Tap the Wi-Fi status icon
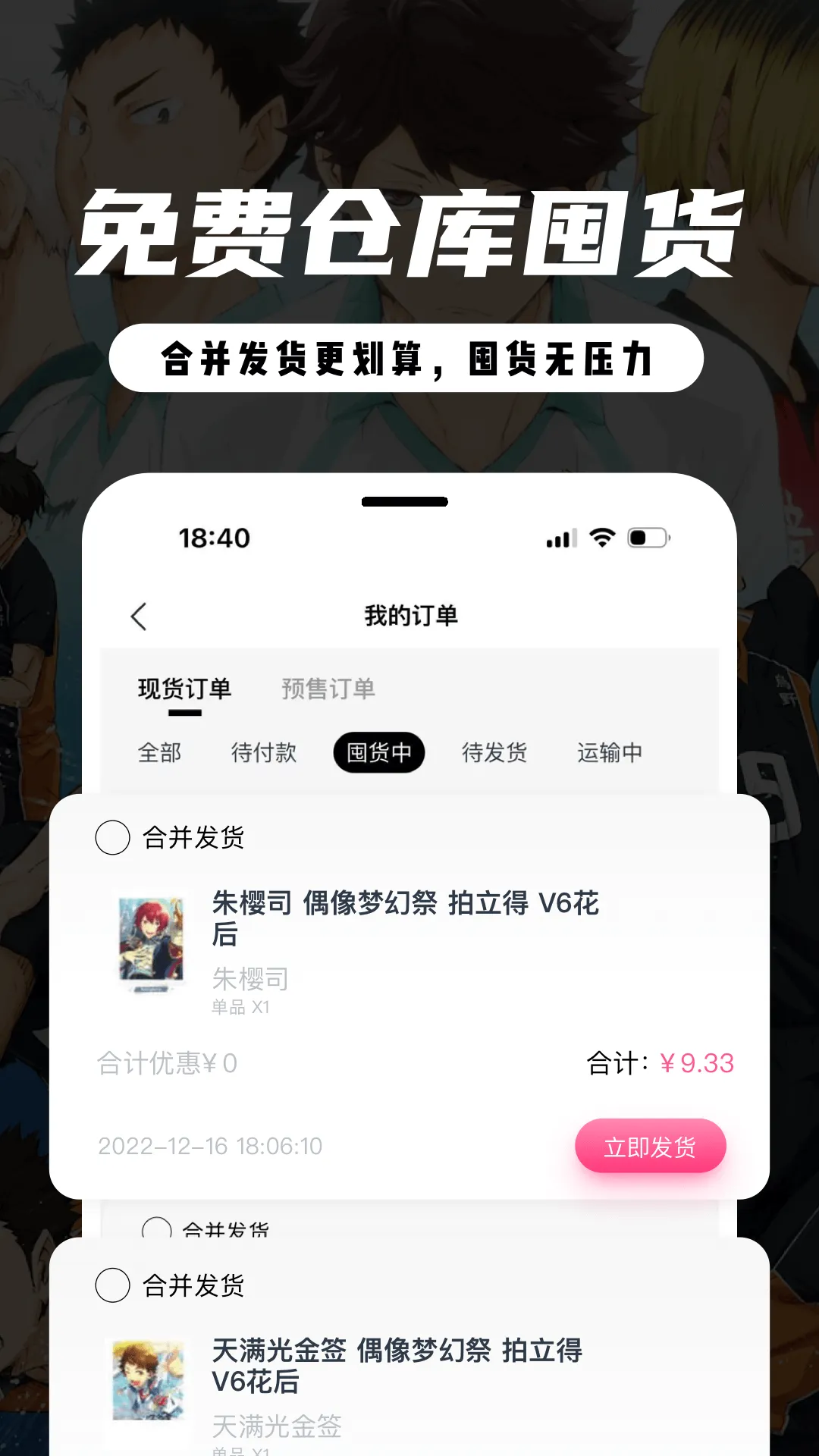This screenshot has height=1456, width=819. pos(601,537)
